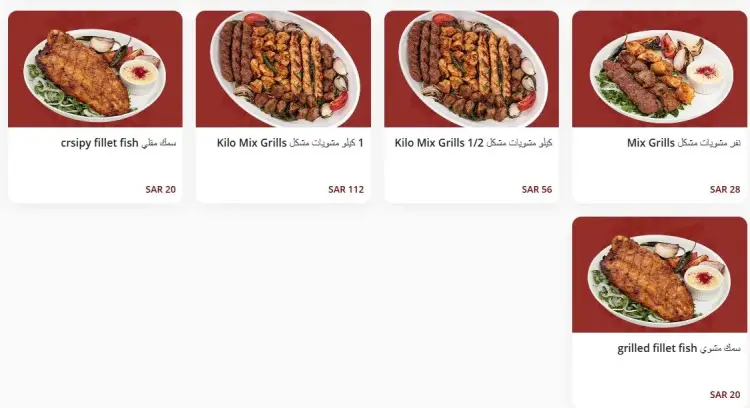
Task: Choose the 1/2 Kilo Mix Grills card
Action: tap(471, 106)
